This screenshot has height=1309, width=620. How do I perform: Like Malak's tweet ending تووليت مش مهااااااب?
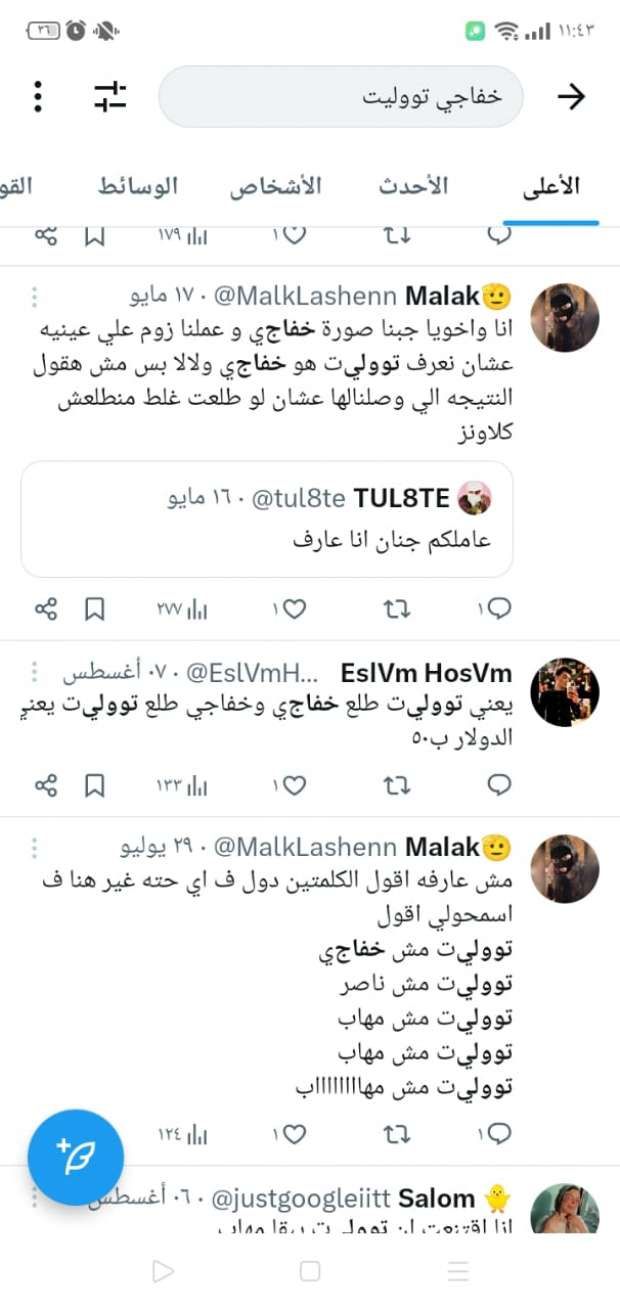point(291,1134)
